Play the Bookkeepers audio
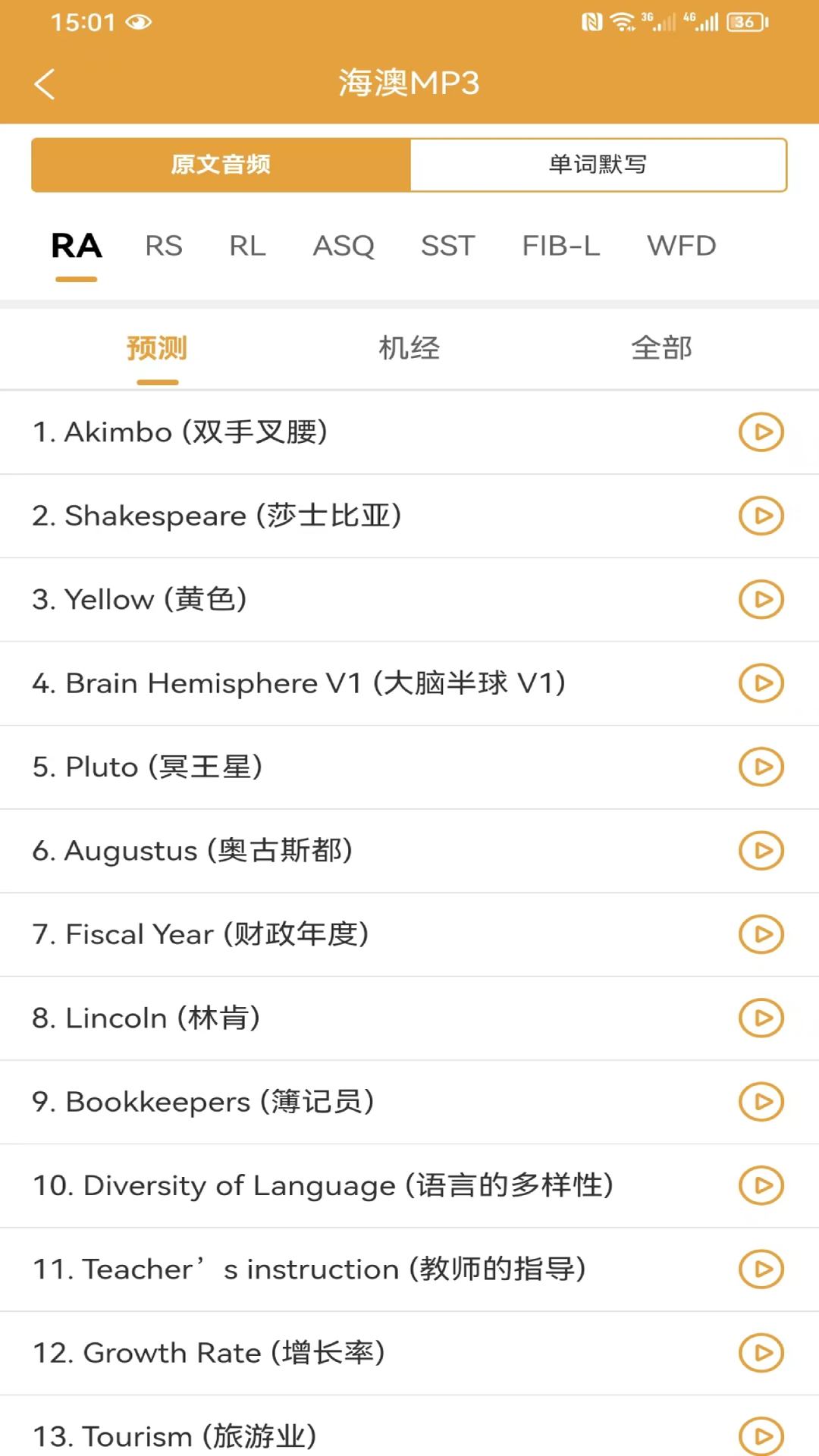 761,1102
